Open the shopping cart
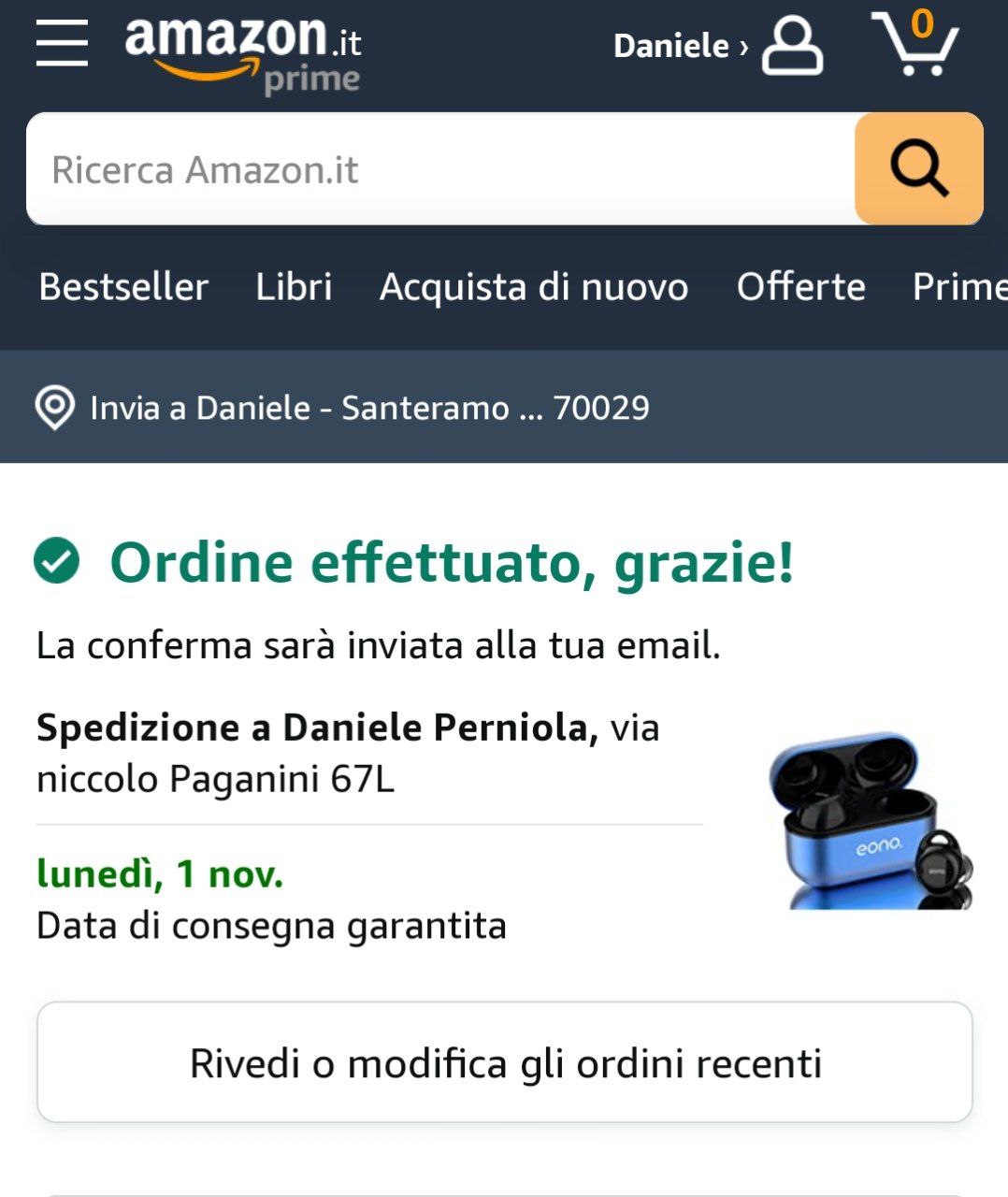 [x=914, y=44]
